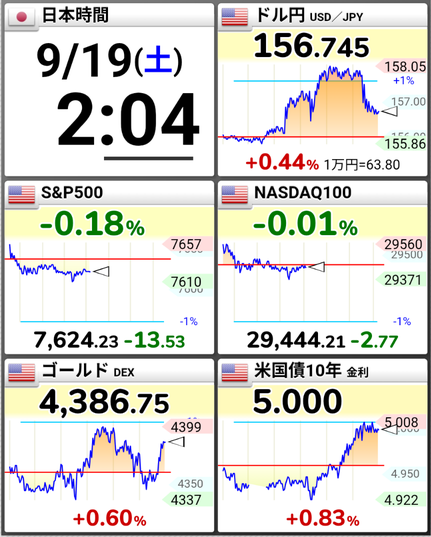This screenshot has height=537, width=431.
Task: Select the NASDAQ100 tile
Action: click(322, 267)
